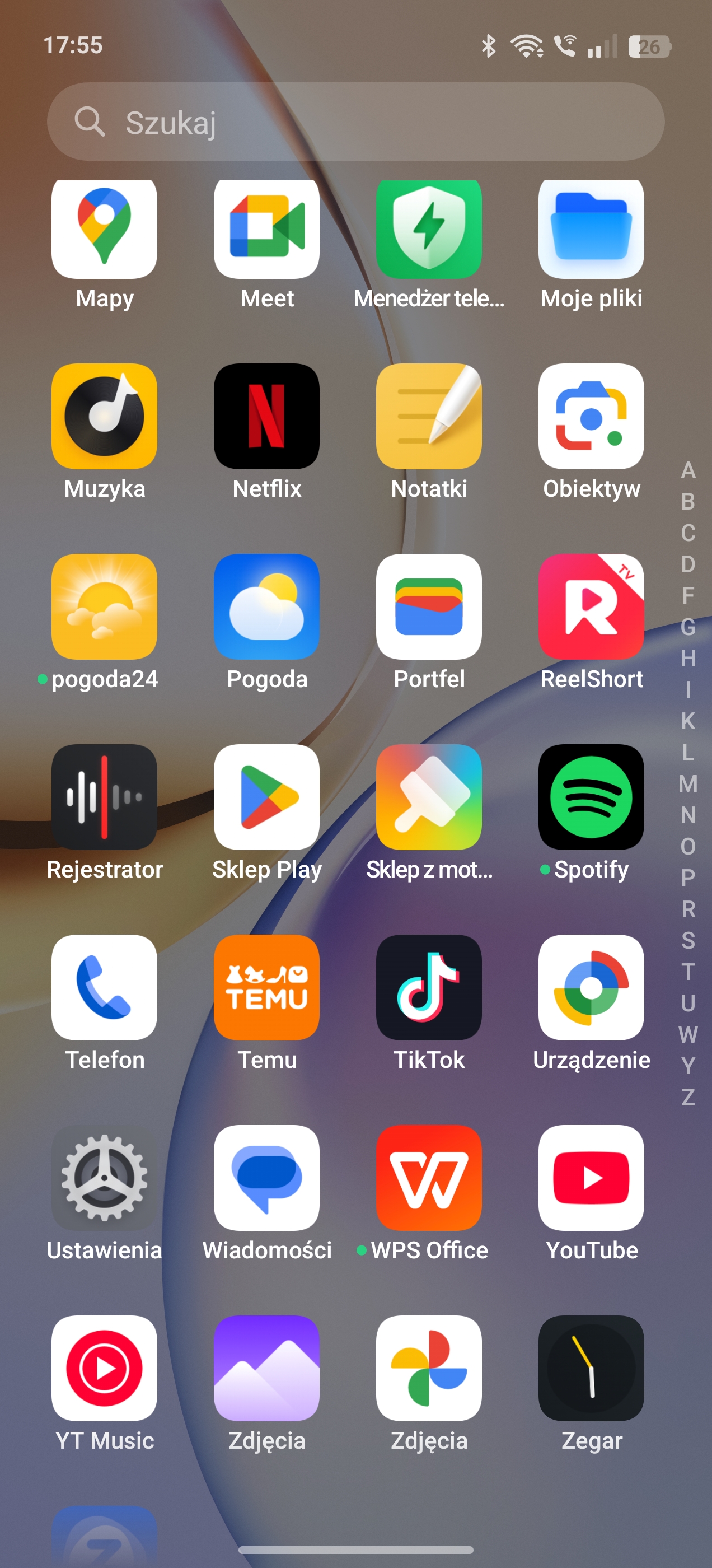712x1568 pixels.
Task: Open Ustawienia settings
Action: (104, 1178)
